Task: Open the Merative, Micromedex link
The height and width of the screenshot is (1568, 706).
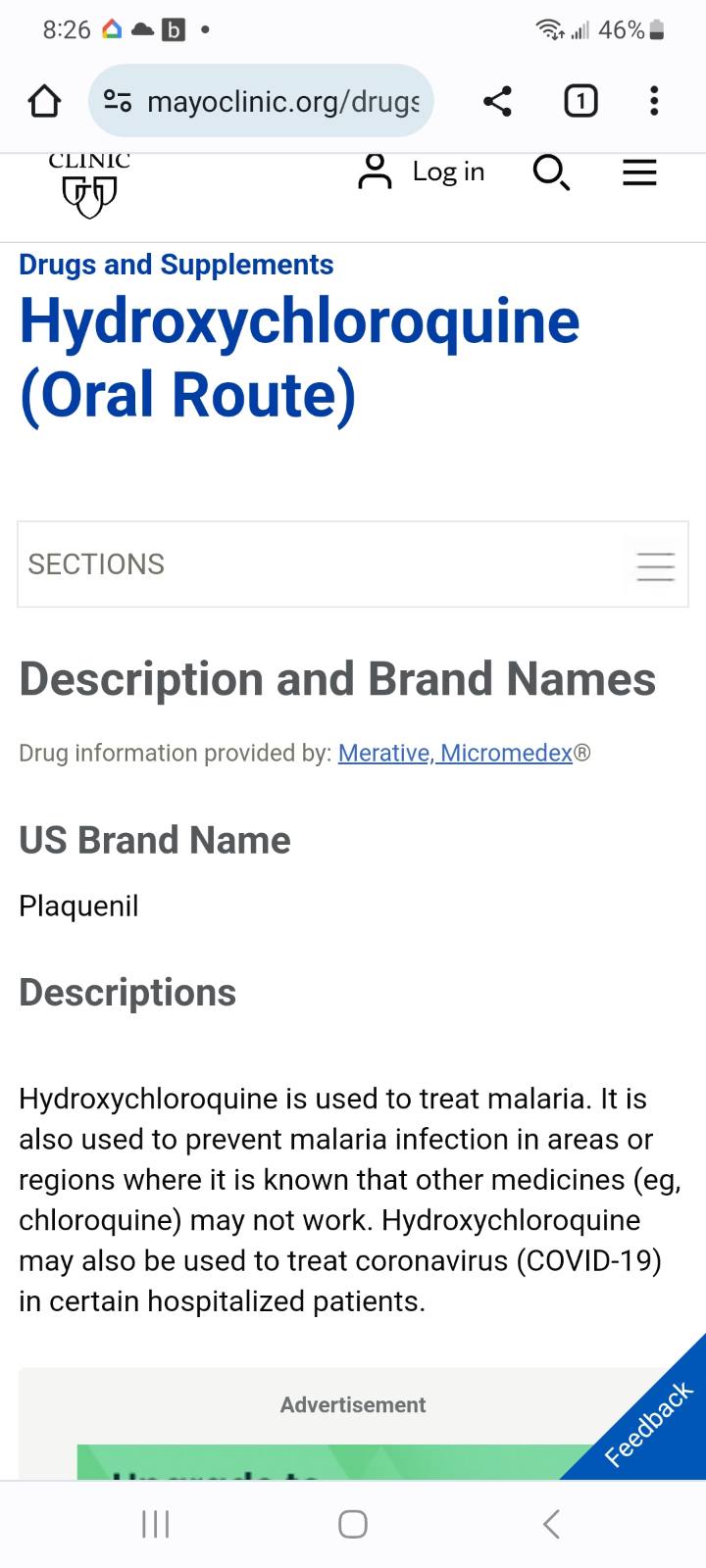Action: 455,753
